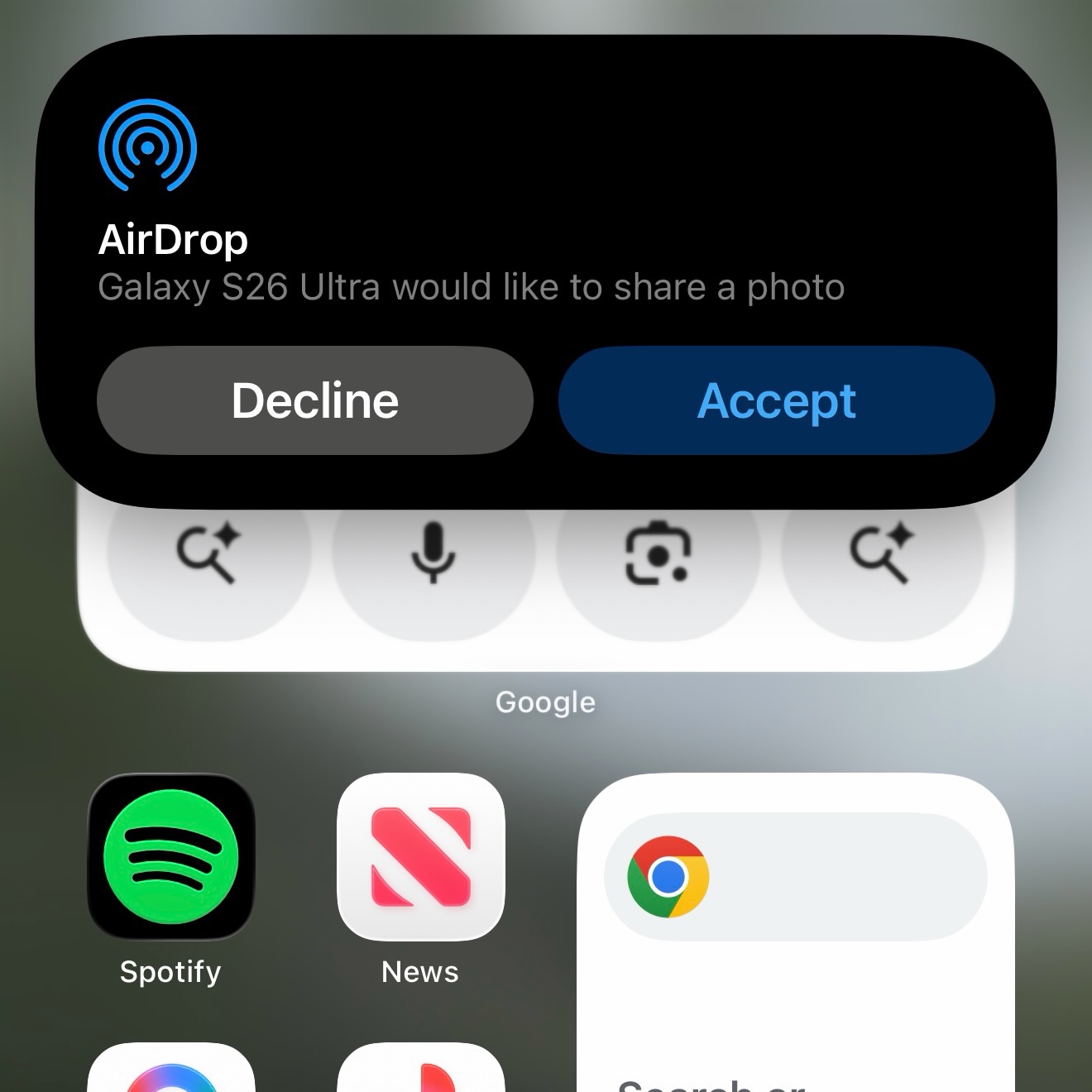This screenshot has width=1092, height=1092.
Task: Accept the AirDrop photo from Galaxy S26 Ultra
Action: 776,400
